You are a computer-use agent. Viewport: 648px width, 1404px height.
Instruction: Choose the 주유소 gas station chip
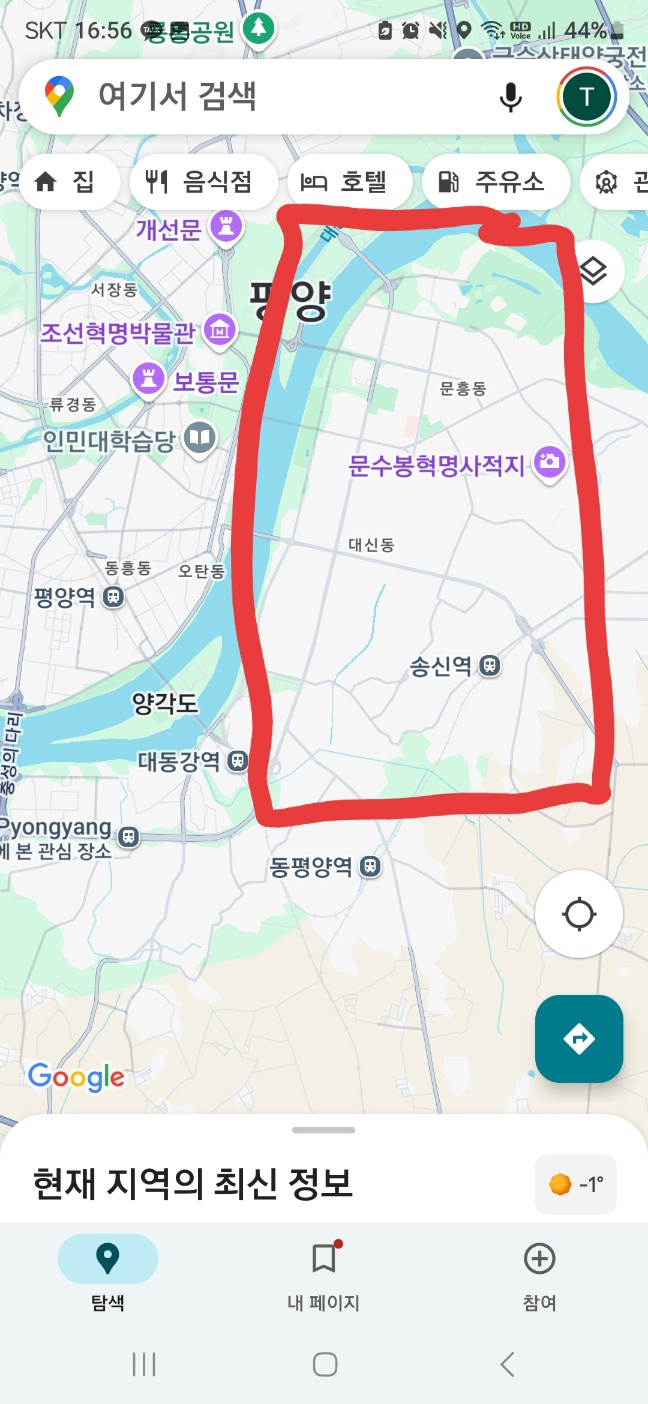coord(494,182)
